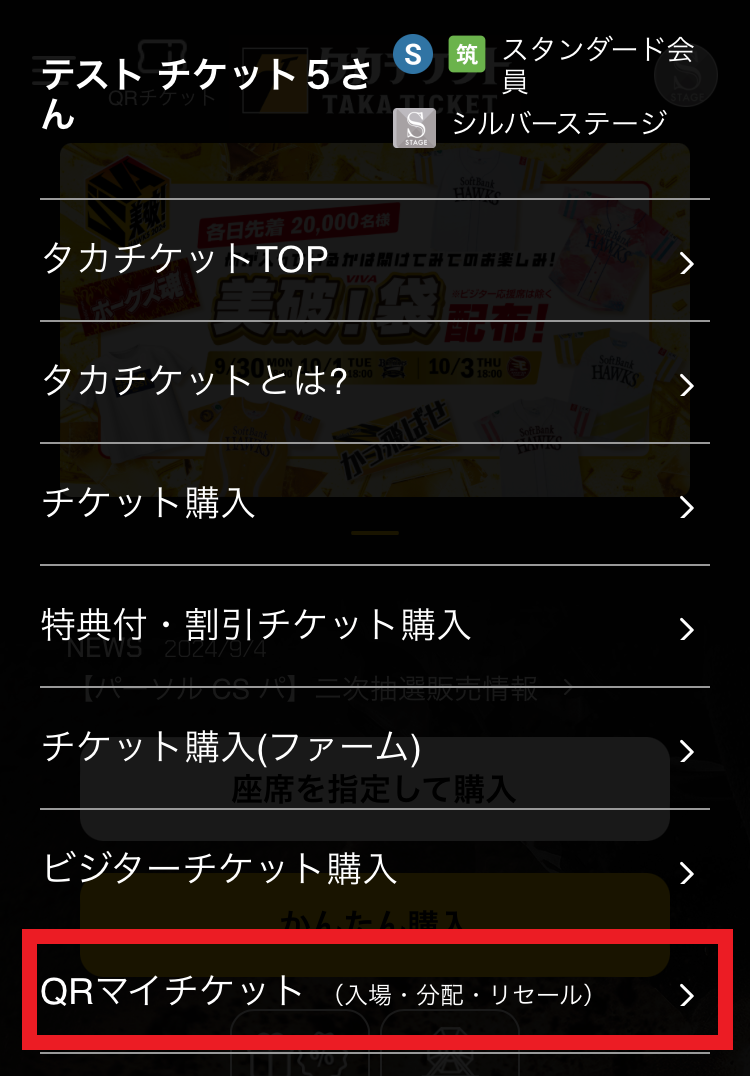This screenshot has width=750, height=1076.
Task: Open QRマイチケット (入場・分配・リセール)
Action: click(374, 993)
